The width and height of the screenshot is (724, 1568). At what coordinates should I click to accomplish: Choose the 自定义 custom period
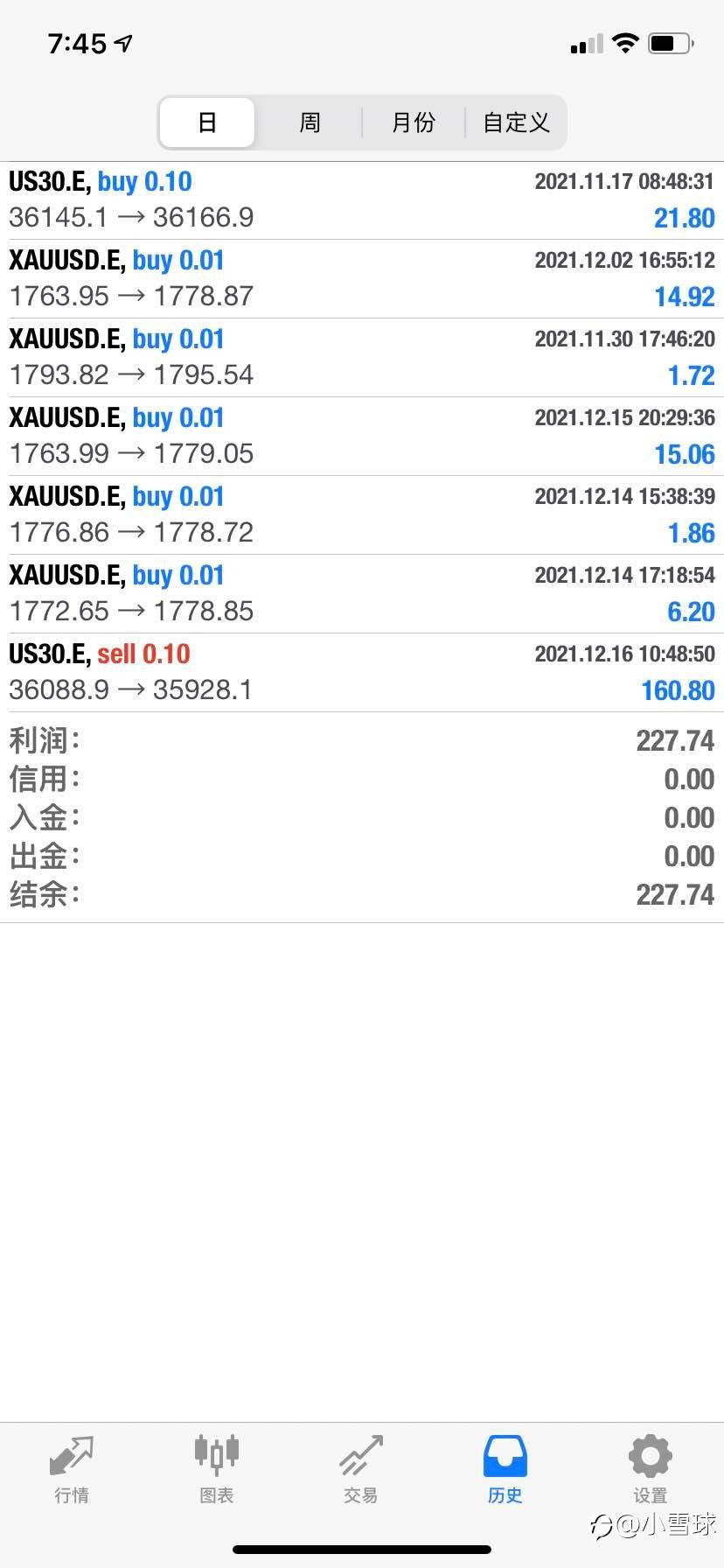(x=516, y=122)
